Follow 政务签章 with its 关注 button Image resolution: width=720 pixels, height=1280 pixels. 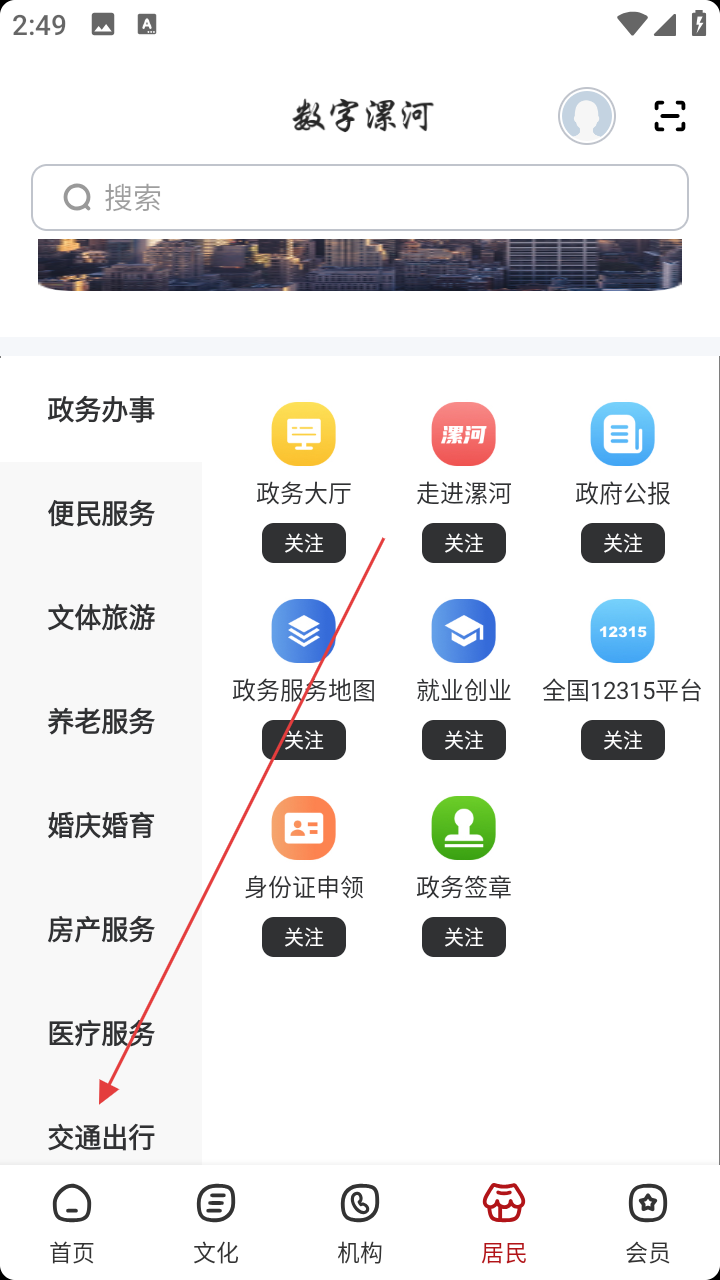[463, 937]
